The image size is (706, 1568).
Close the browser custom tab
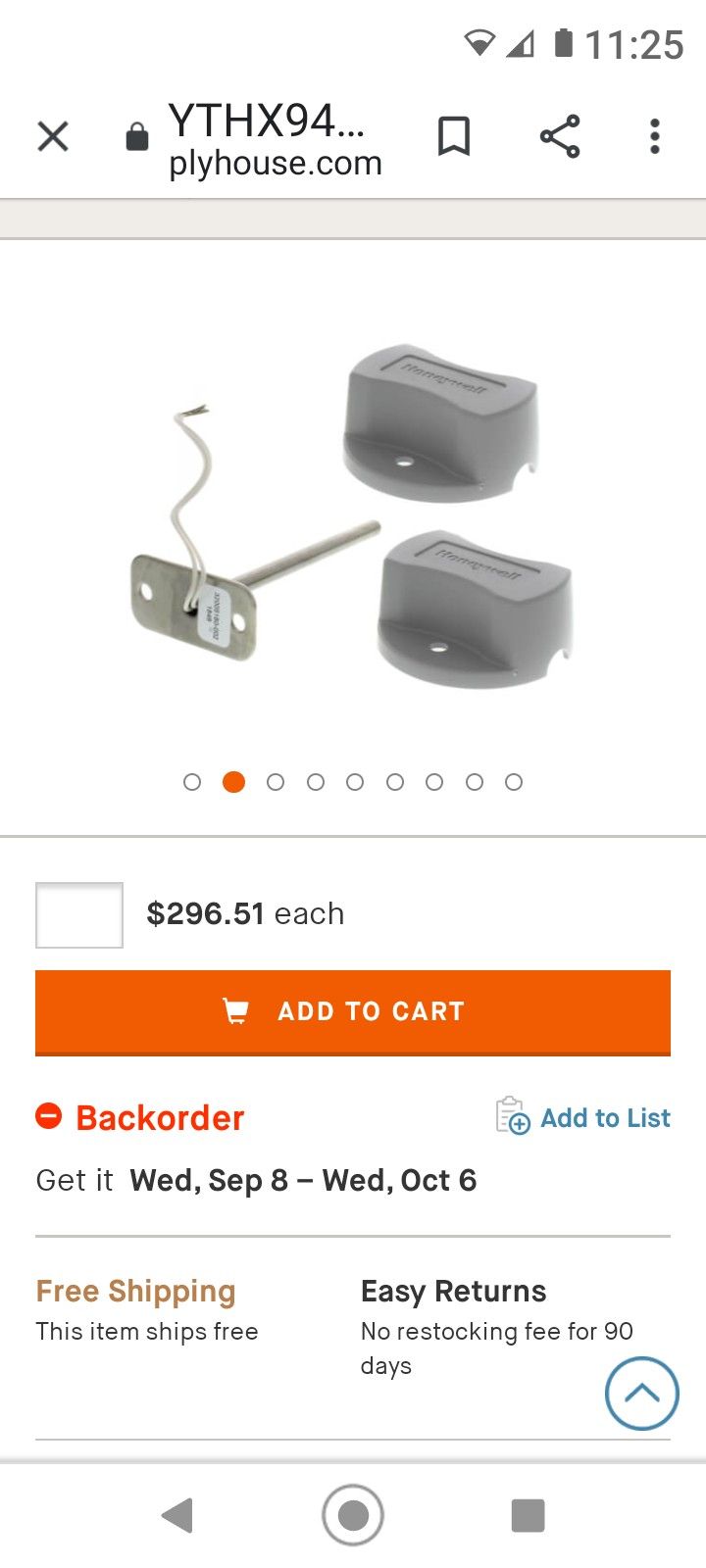tap(53, 136)
